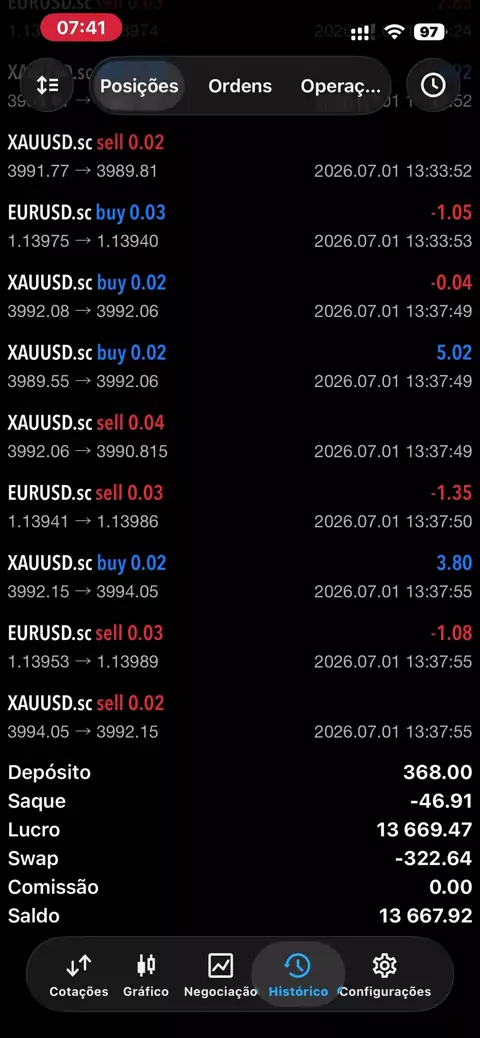The width and height of the screenshot is (480, 1038).
Task: Expand the XAUUSD.sc buy trade with -0.04
Action: point(240,296)
